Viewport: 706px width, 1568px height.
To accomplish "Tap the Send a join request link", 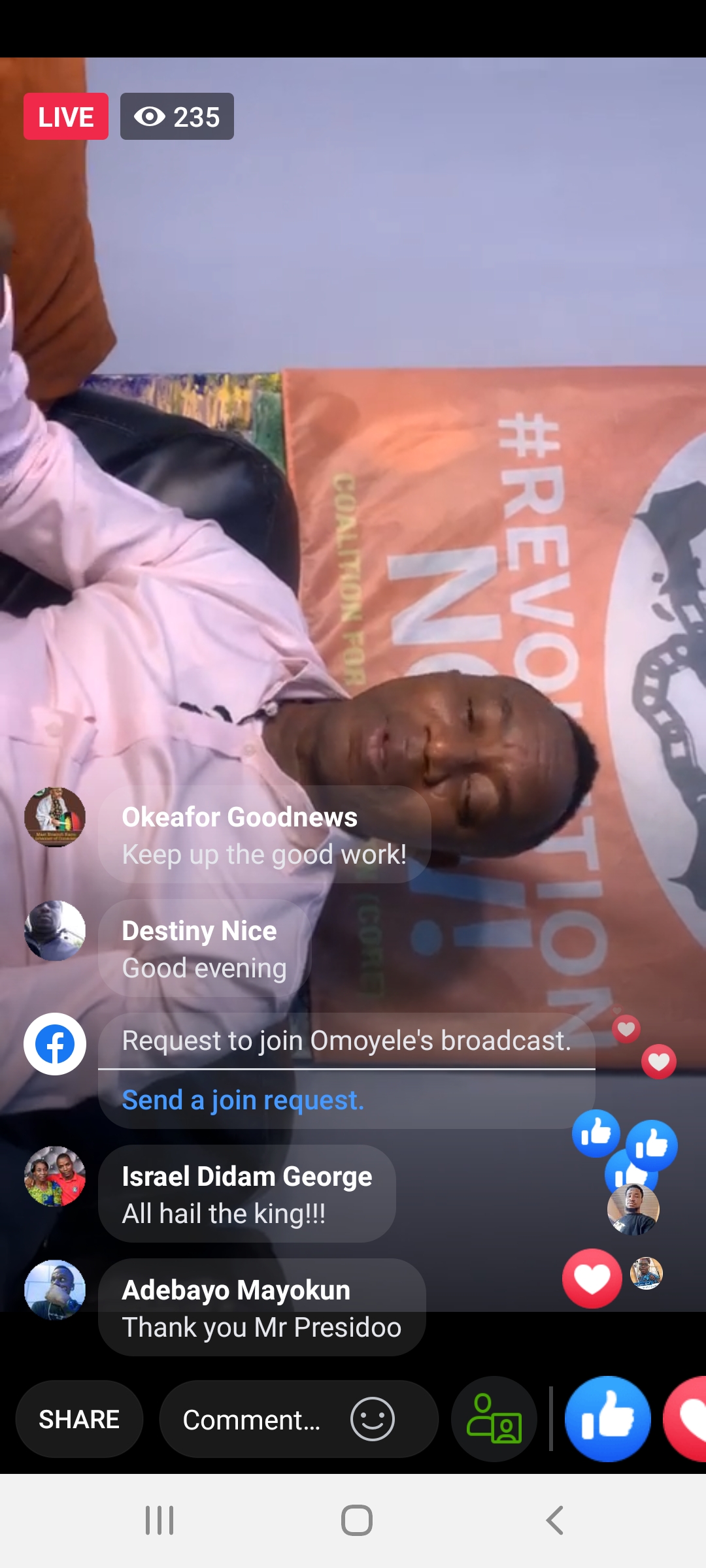I will [243, 1100].
